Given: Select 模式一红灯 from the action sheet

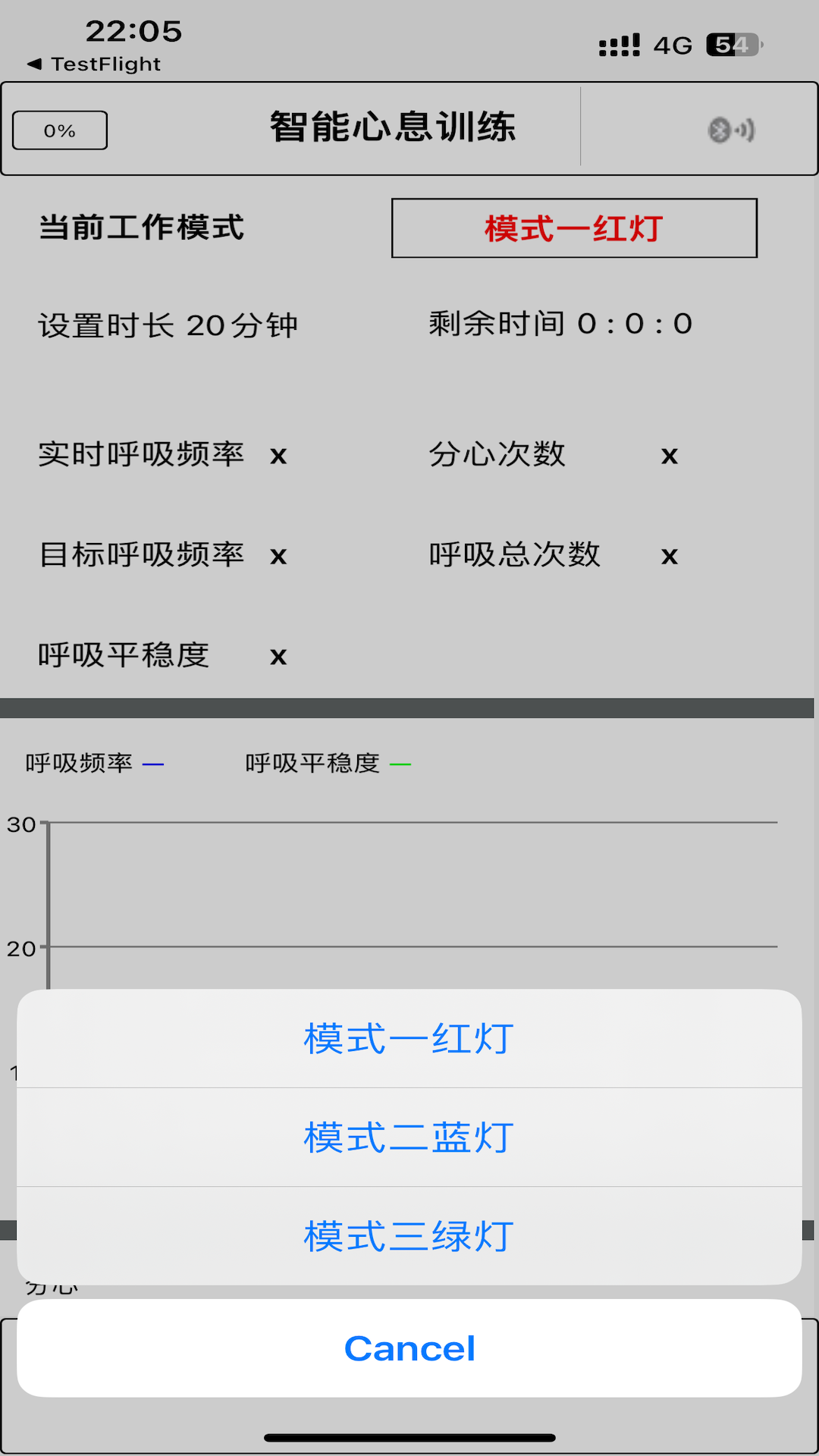Looking at the screenshot, I should 409,1038.
